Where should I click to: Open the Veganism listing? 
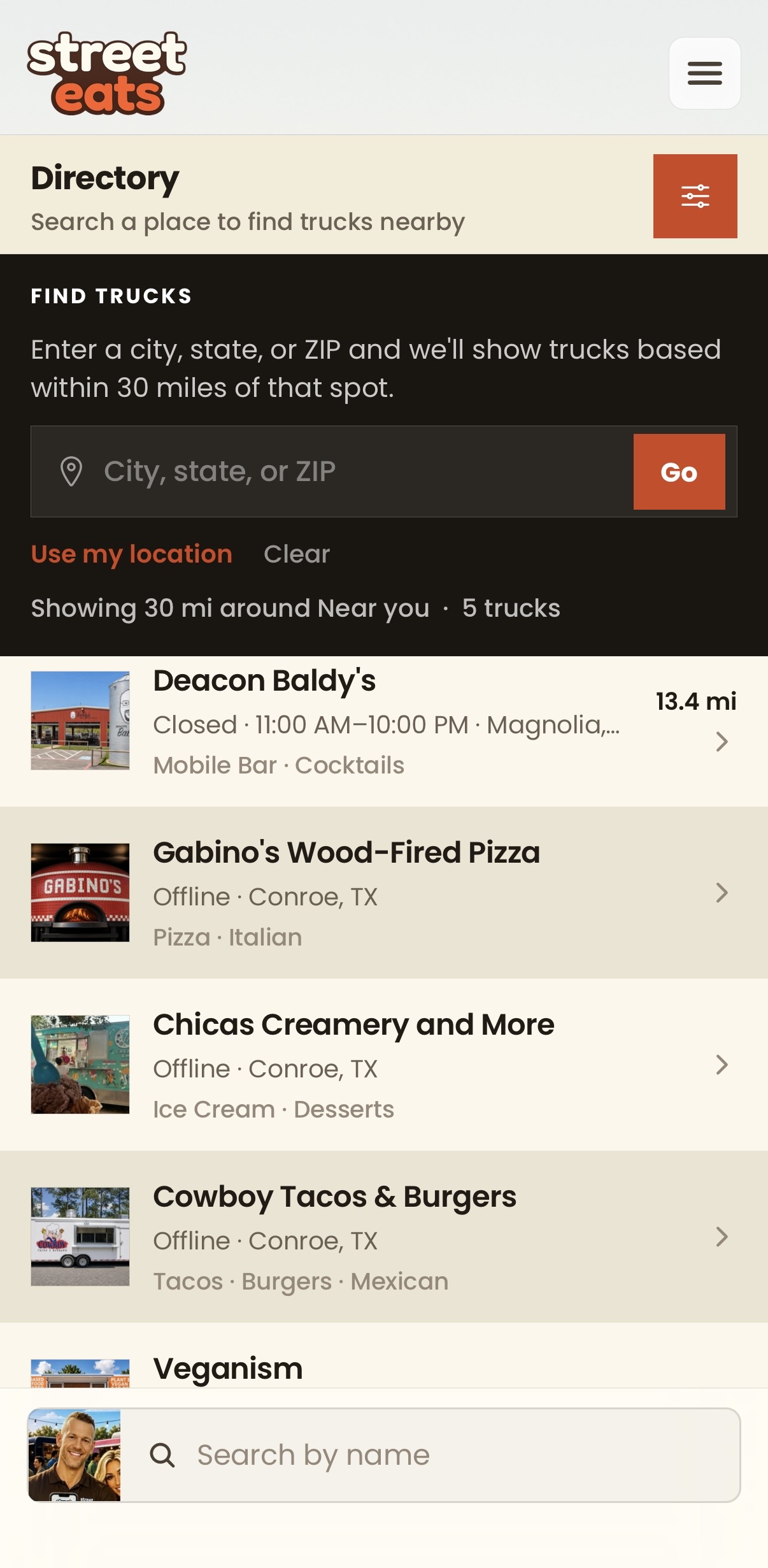(384, 1355)
